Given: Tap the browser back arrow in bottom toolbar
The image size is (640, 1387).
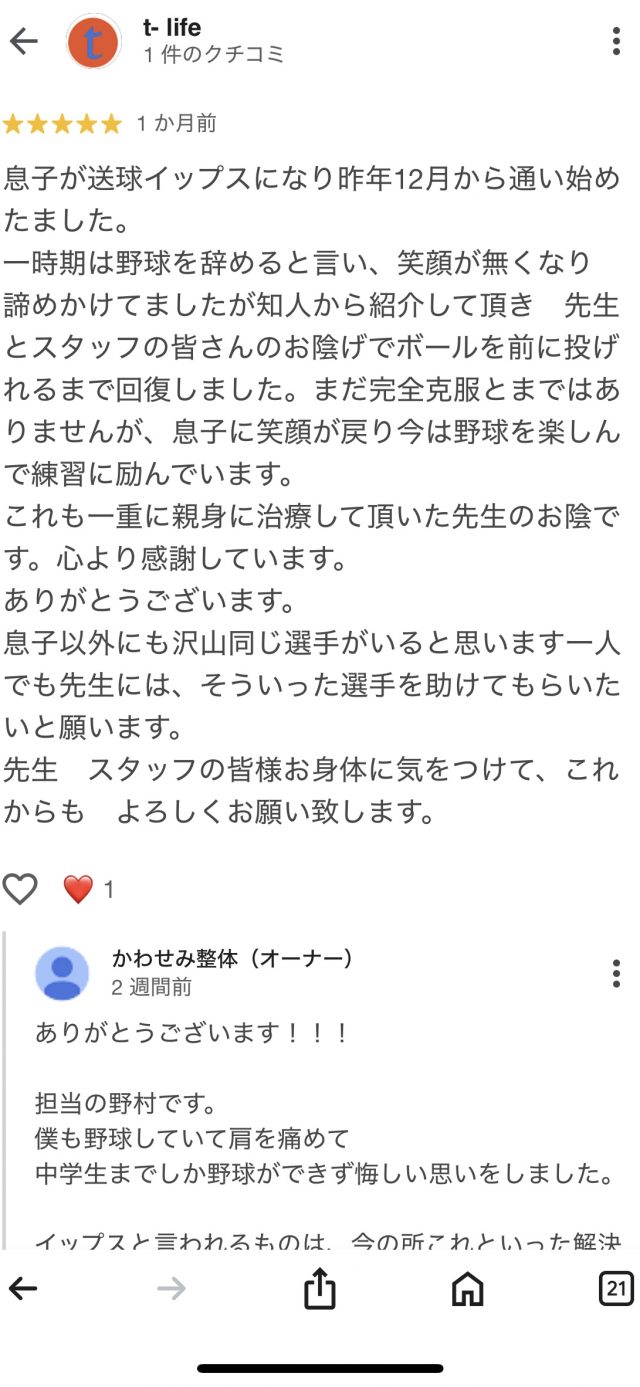Looking at the screenshot, I should 23,1289.
